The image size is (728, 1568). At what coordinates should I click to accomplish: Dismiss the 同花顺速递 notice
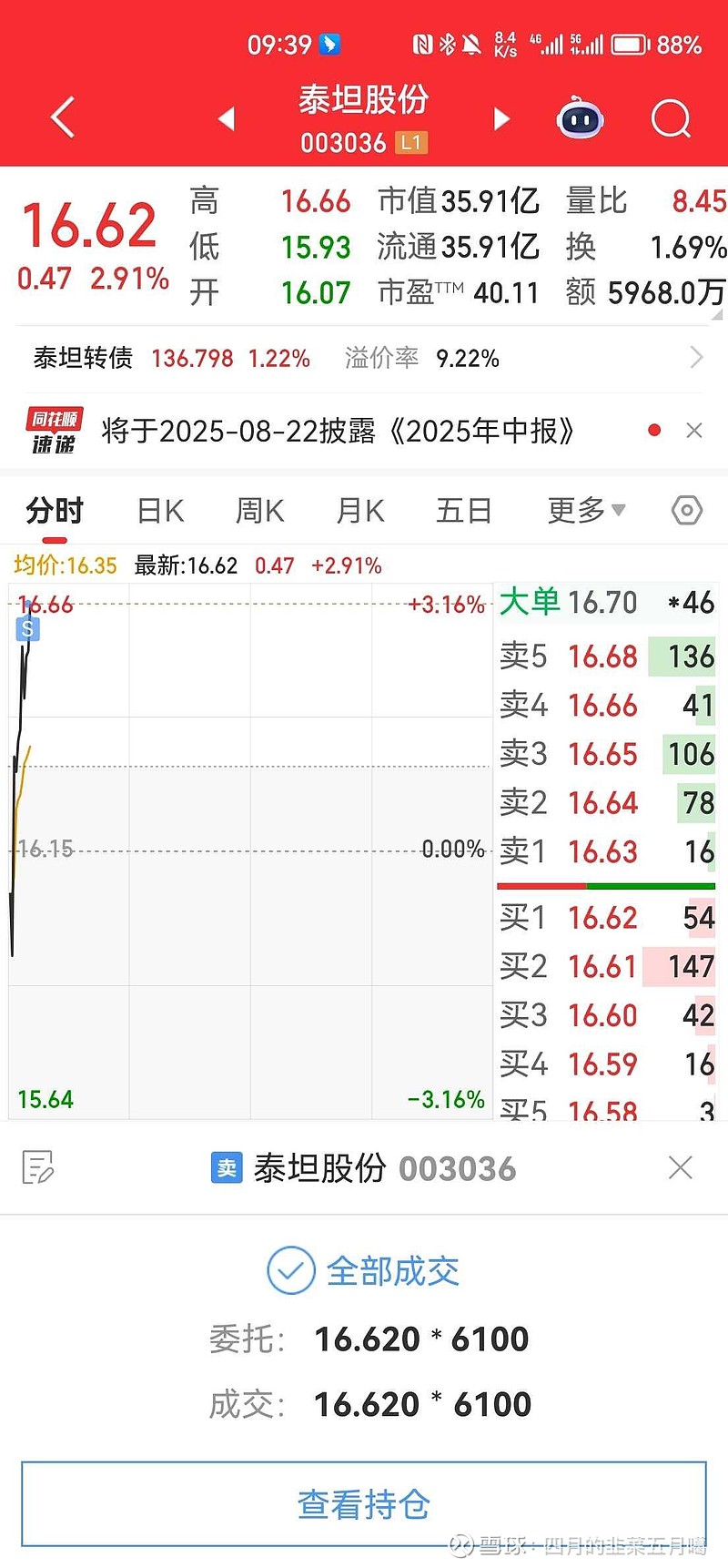(x=694, y=431)
